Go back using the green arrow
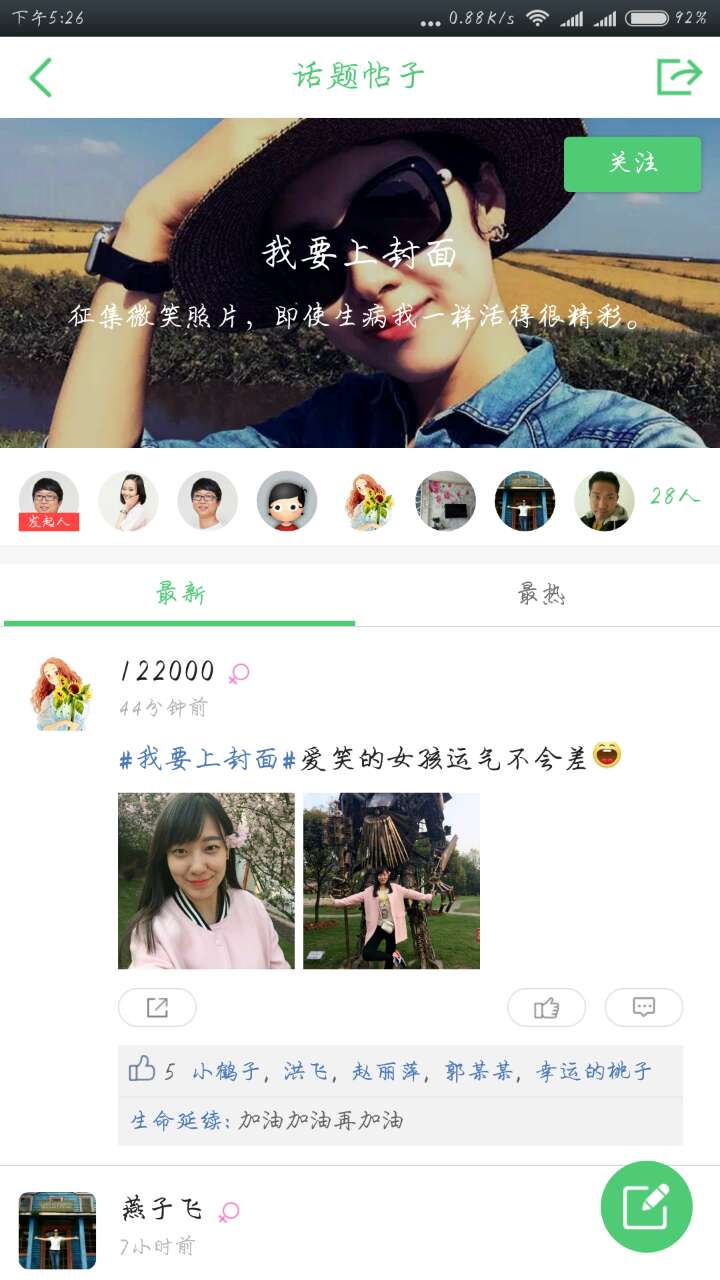 point(41,77)
